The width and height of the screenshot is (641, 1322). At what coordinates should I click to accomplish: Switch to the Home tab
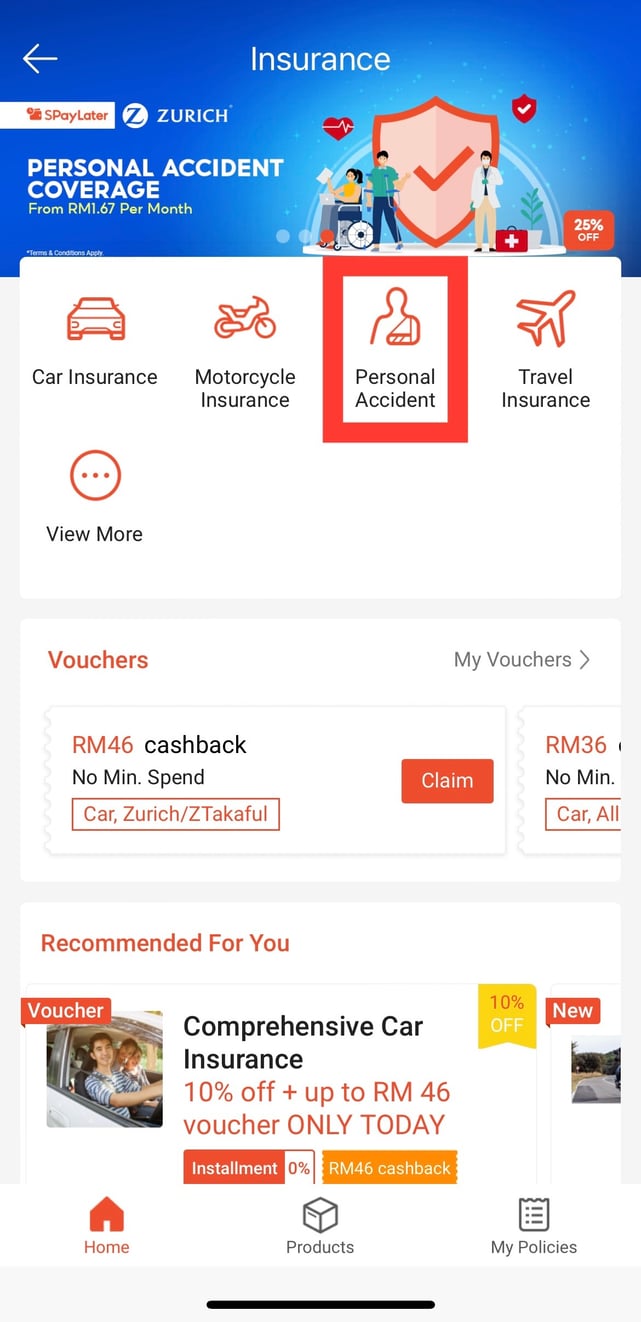106,1227
